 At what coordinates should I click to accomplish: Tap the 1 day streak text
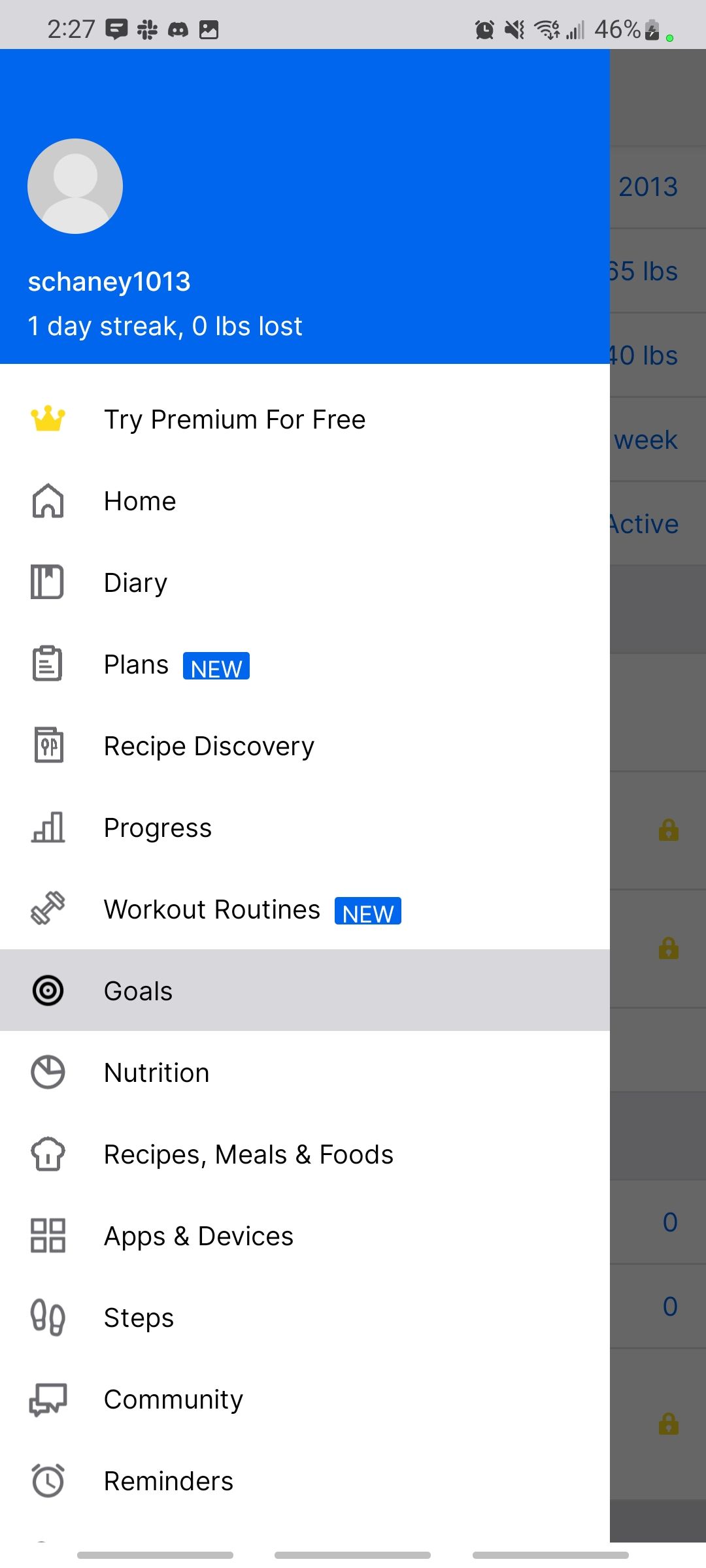pyautogui.click(x=165, y=325)
